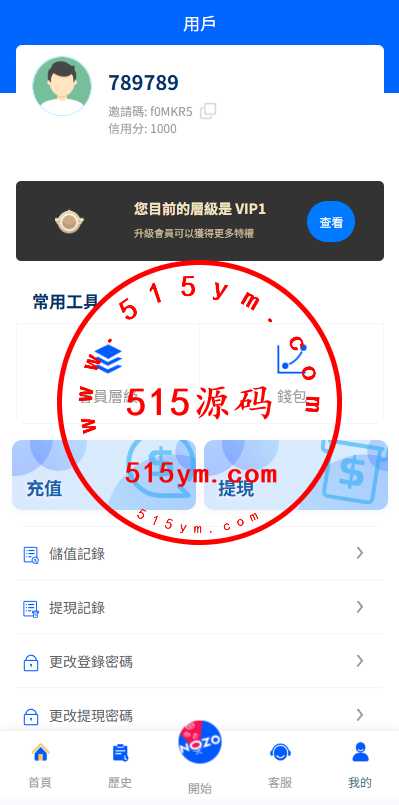Open the 錢包 wallet tool
Image resolution: width=399 pixels, height=805 pixels.
[x=292, y=373]
